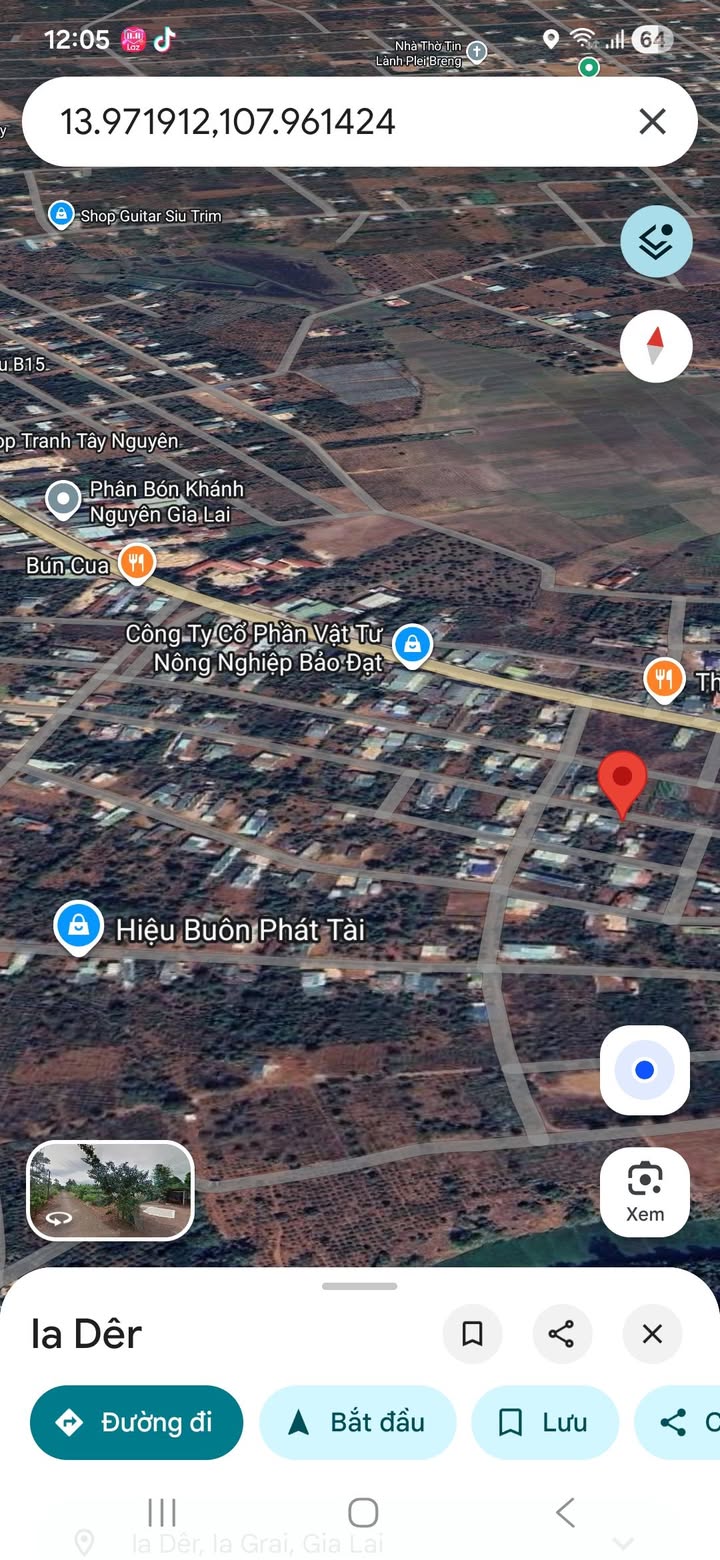Center the map on my location
Viewport: 720px width, 1560px height.
coord(645,1070)
